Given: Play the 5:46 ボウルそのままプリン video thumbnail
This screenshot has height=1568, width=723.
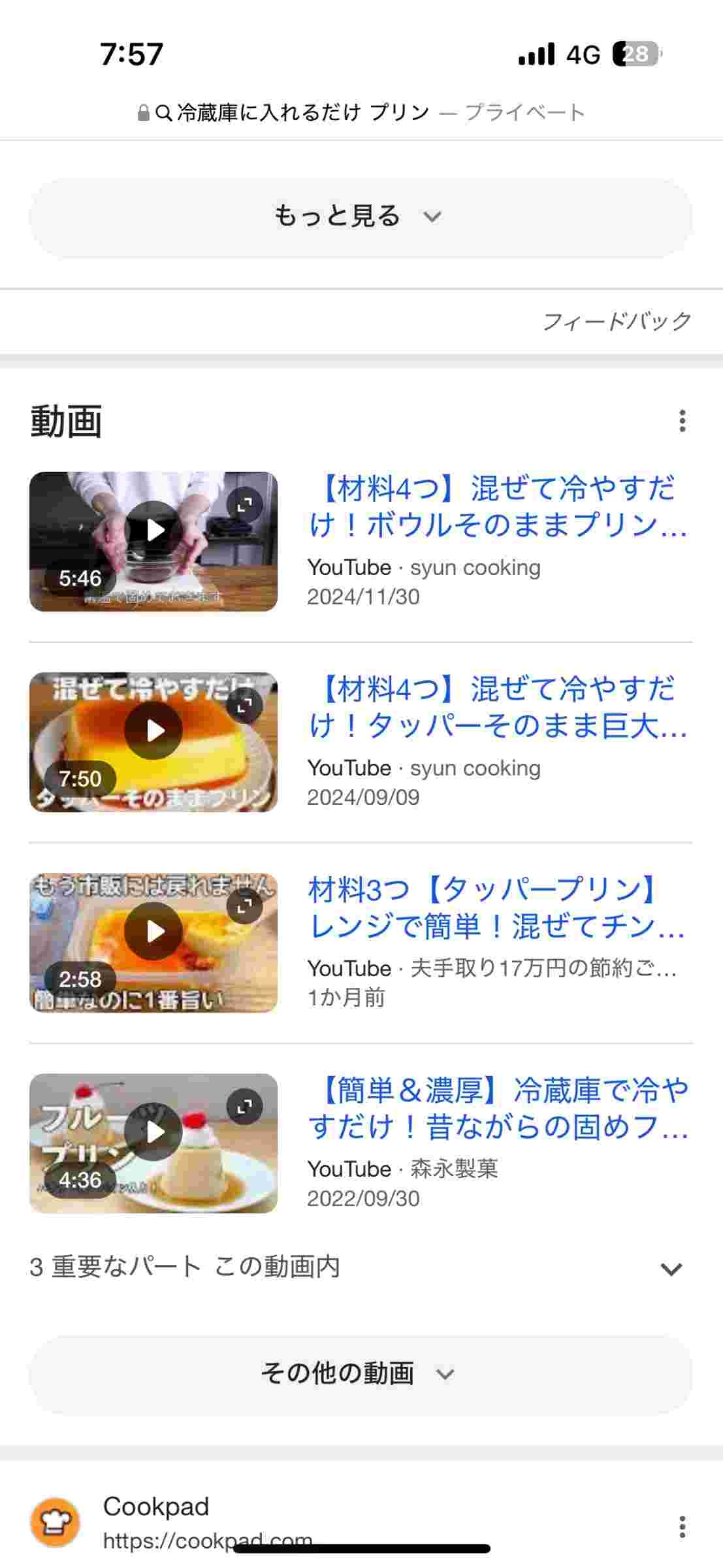Looking at the screenshot, I should [153, 542].
